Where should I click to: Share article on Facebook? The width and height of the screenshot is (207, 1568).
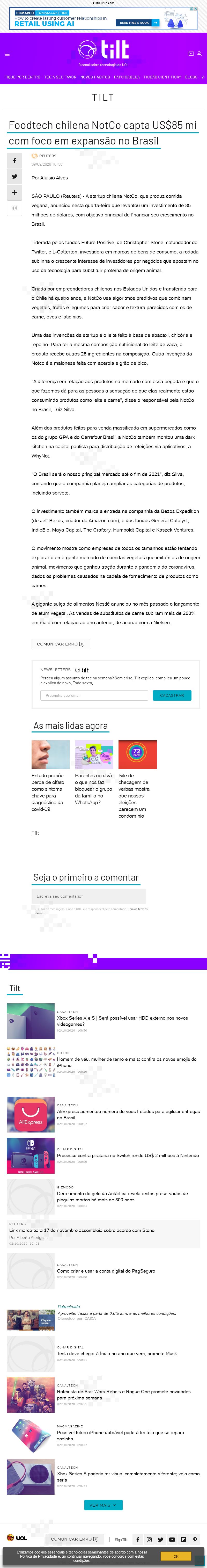pos(14,161)
